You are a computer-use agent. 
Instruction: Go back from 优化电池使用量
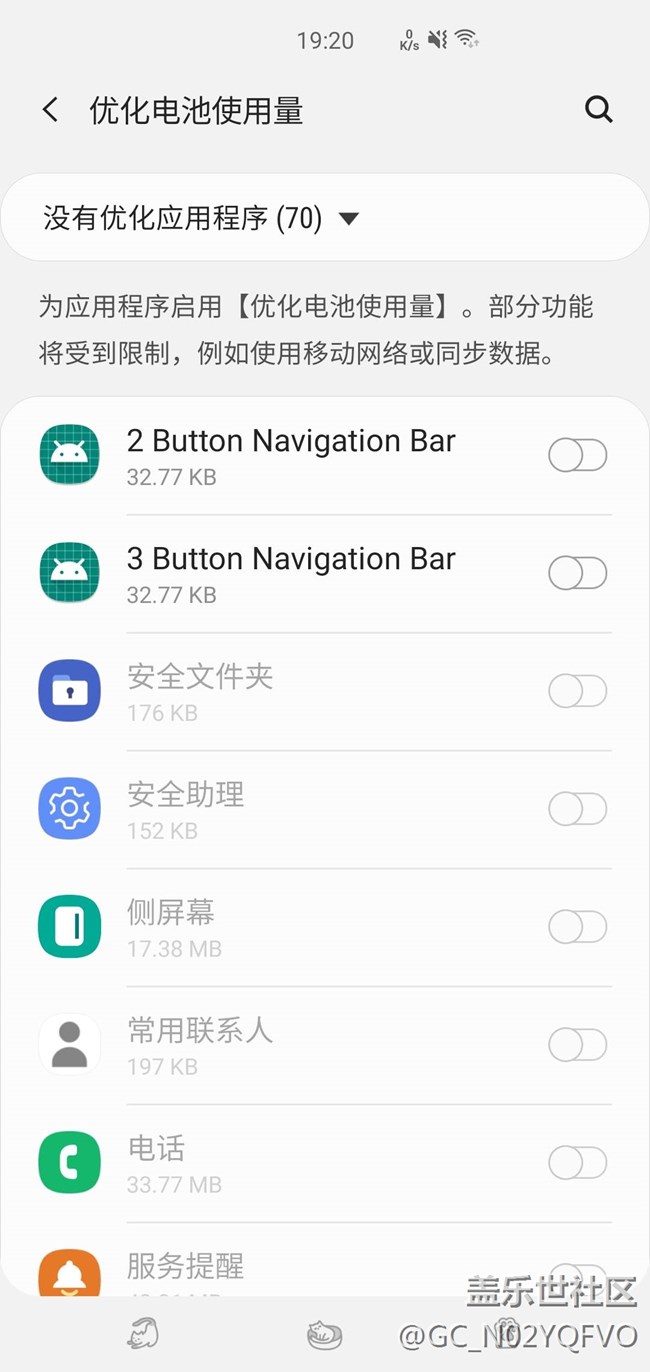[x=50, y=110]
